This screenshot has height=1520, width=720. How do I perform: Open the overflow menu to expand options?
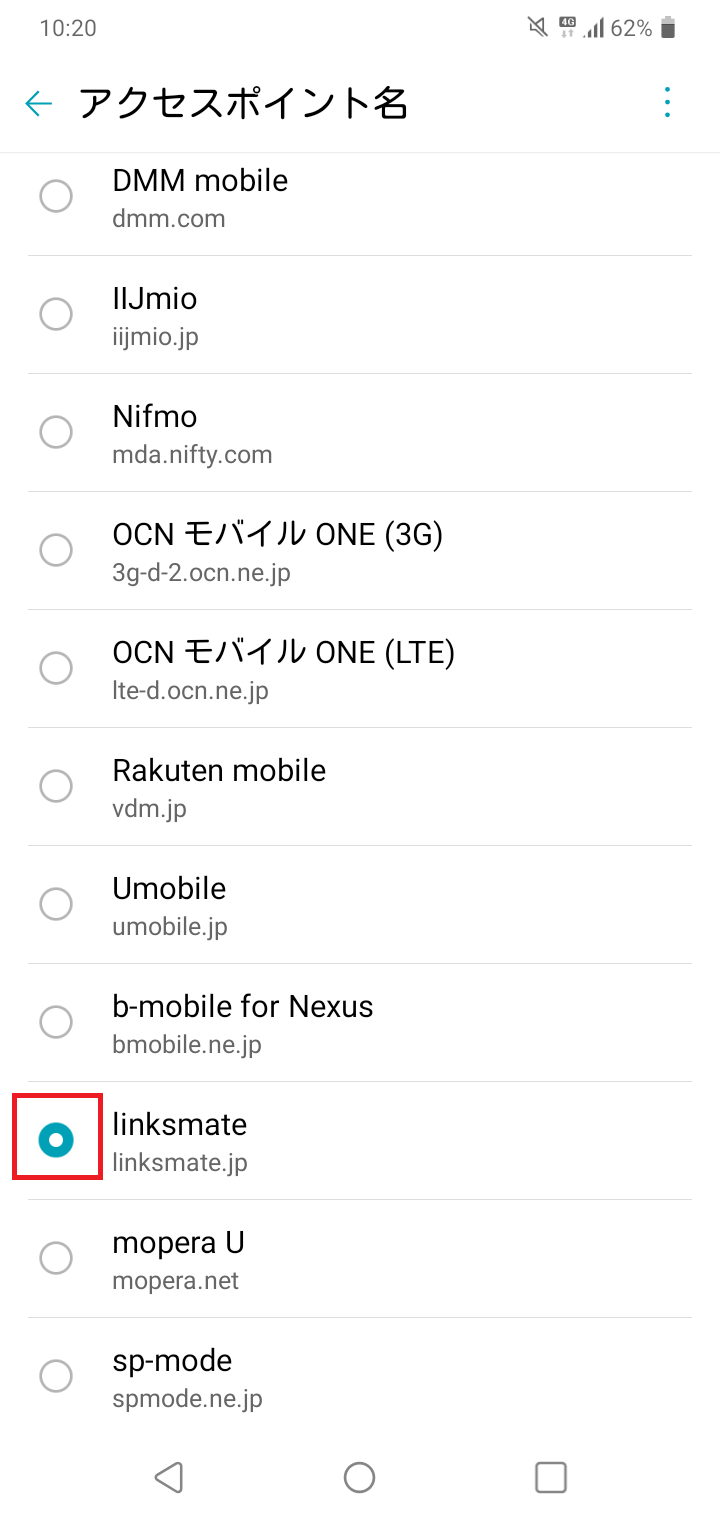point(666,103)
